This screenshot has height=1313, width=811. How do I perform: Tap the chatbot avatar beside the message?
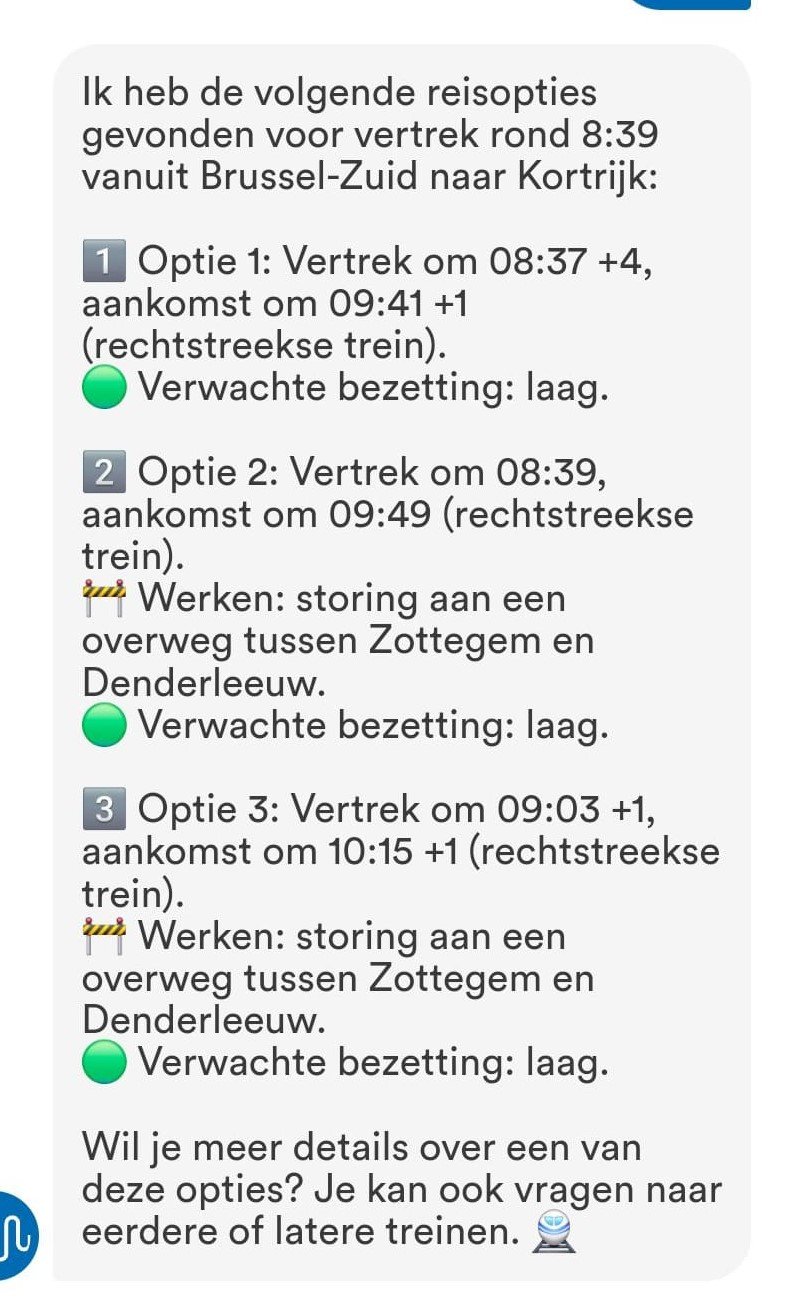pos(14,1237)
